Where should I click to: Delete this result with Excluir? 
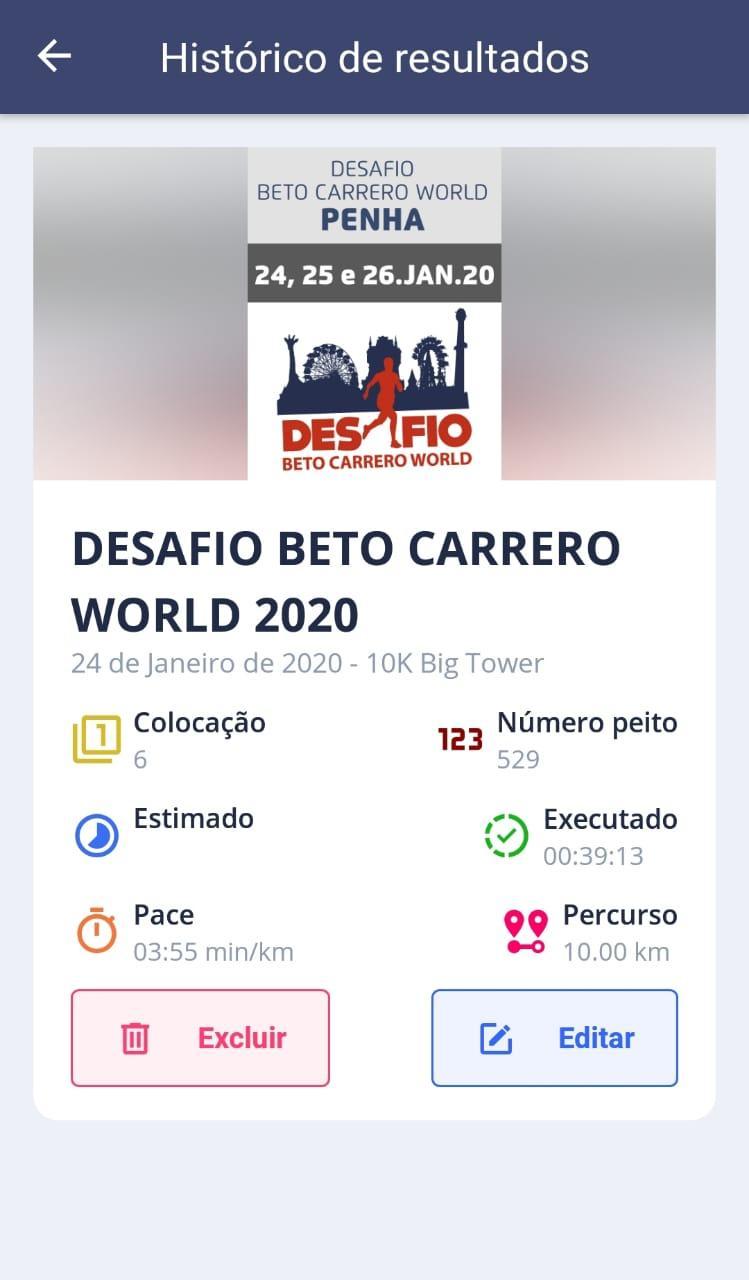click(200, 1038)
